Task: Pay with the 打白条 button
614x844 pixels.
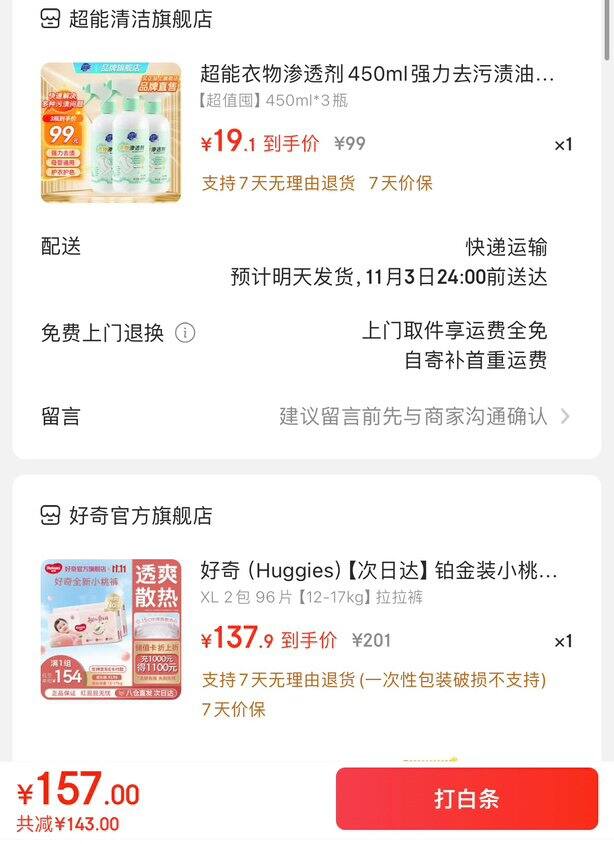Action: click(x=466, y=799)
